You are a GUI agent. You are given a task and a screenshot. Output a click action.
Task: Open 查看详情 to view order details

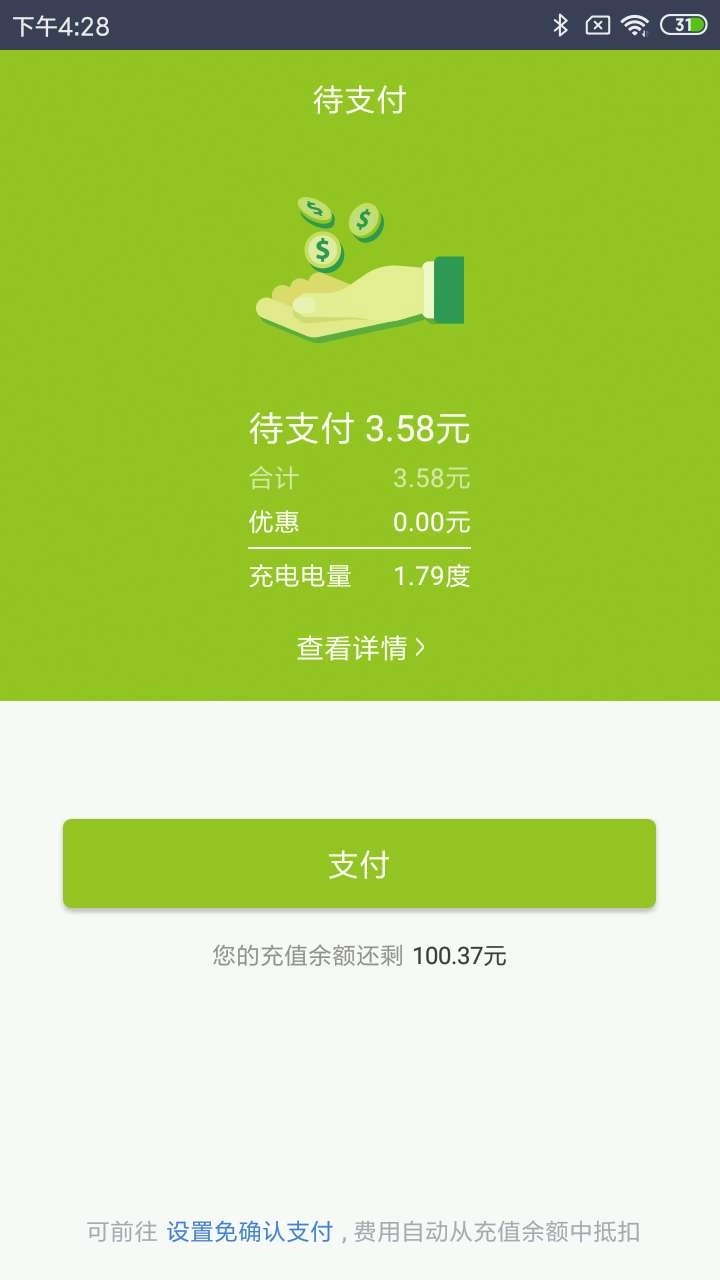click(x=352, y=648)
